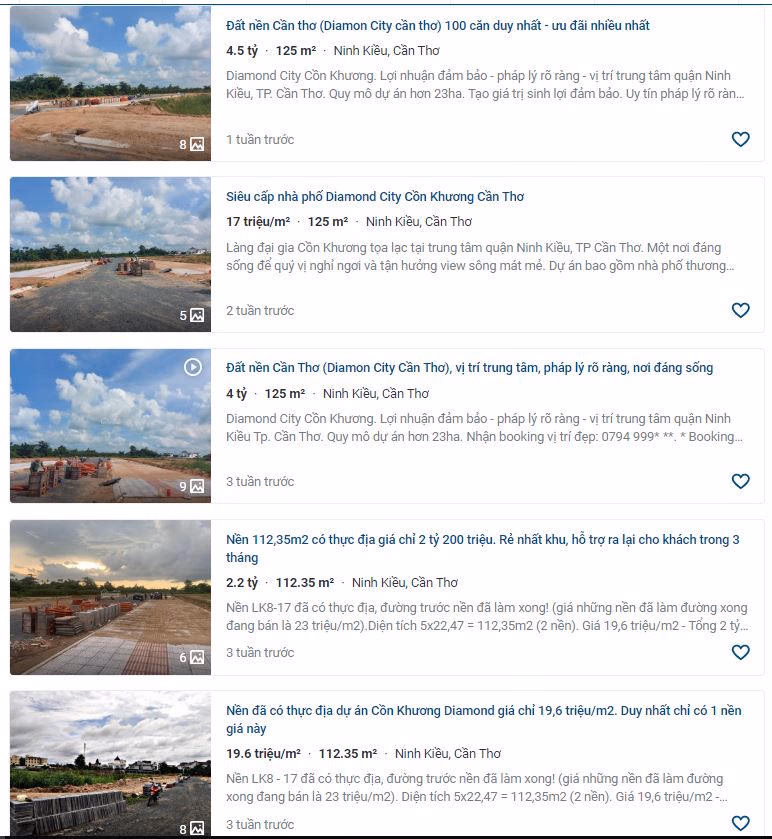This screenshot has width=772, height=839.
Task: Open 'Siêu cấp nhà phố Diamond City' title
Action: (x=375, y=197)
